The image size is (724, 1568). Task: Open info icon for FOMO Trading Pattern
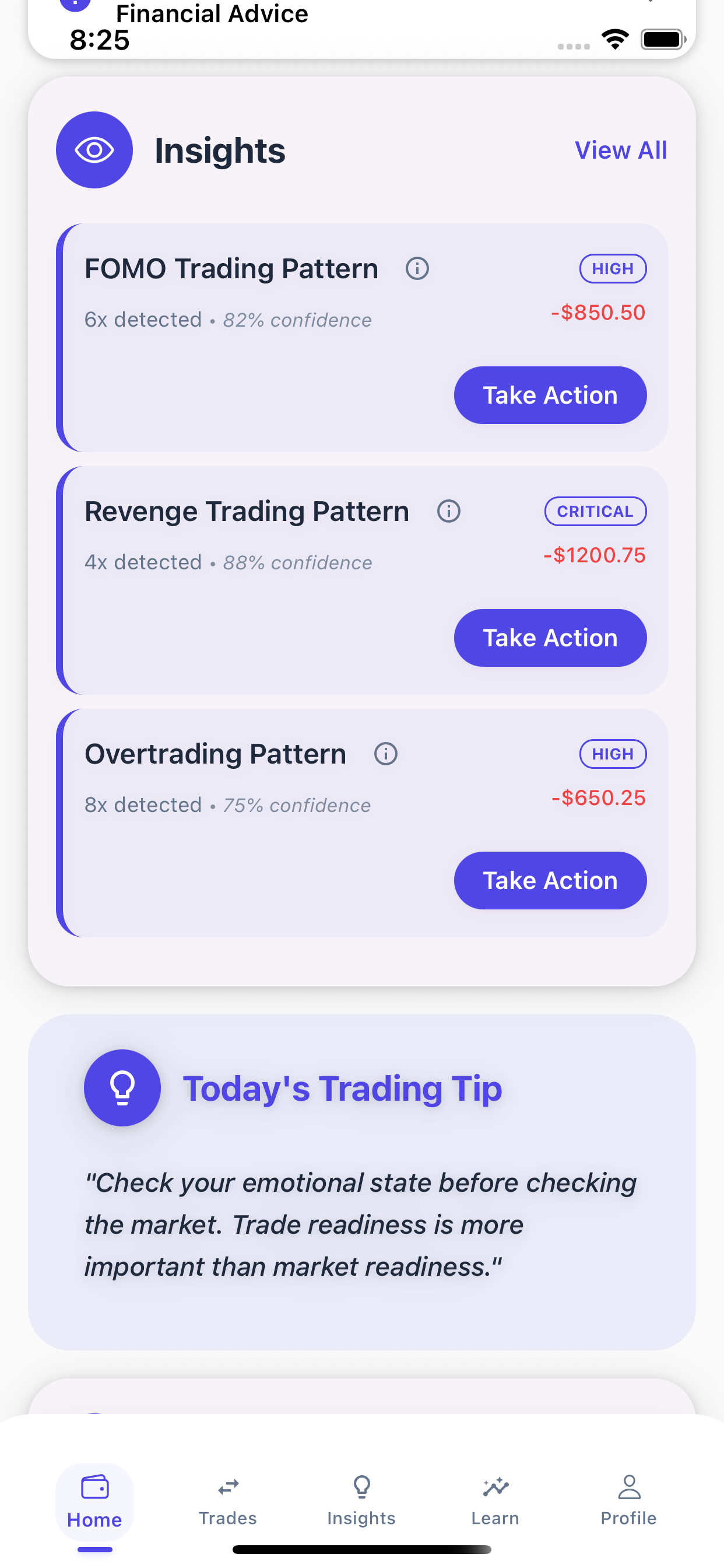tap(417, 268)
